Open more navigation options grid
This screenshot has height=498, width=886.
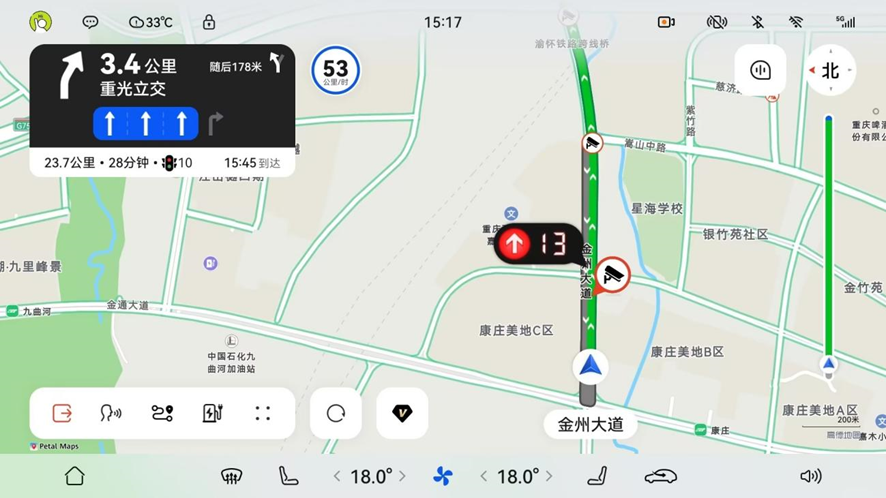coord(263,413)
